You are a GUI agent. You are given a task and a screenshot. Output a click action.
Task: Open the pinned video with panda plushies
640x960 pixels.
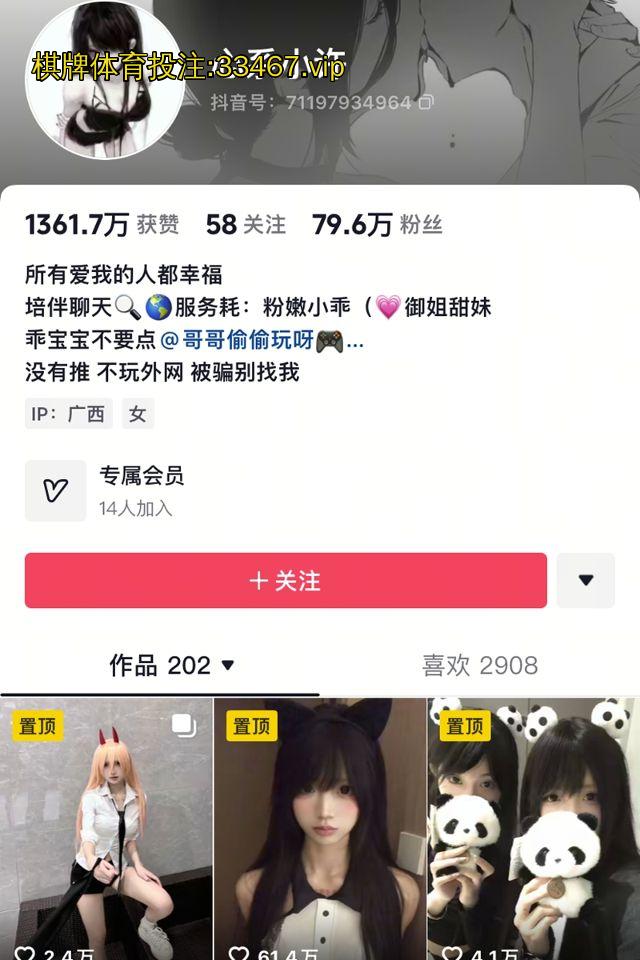click(534, 830)
